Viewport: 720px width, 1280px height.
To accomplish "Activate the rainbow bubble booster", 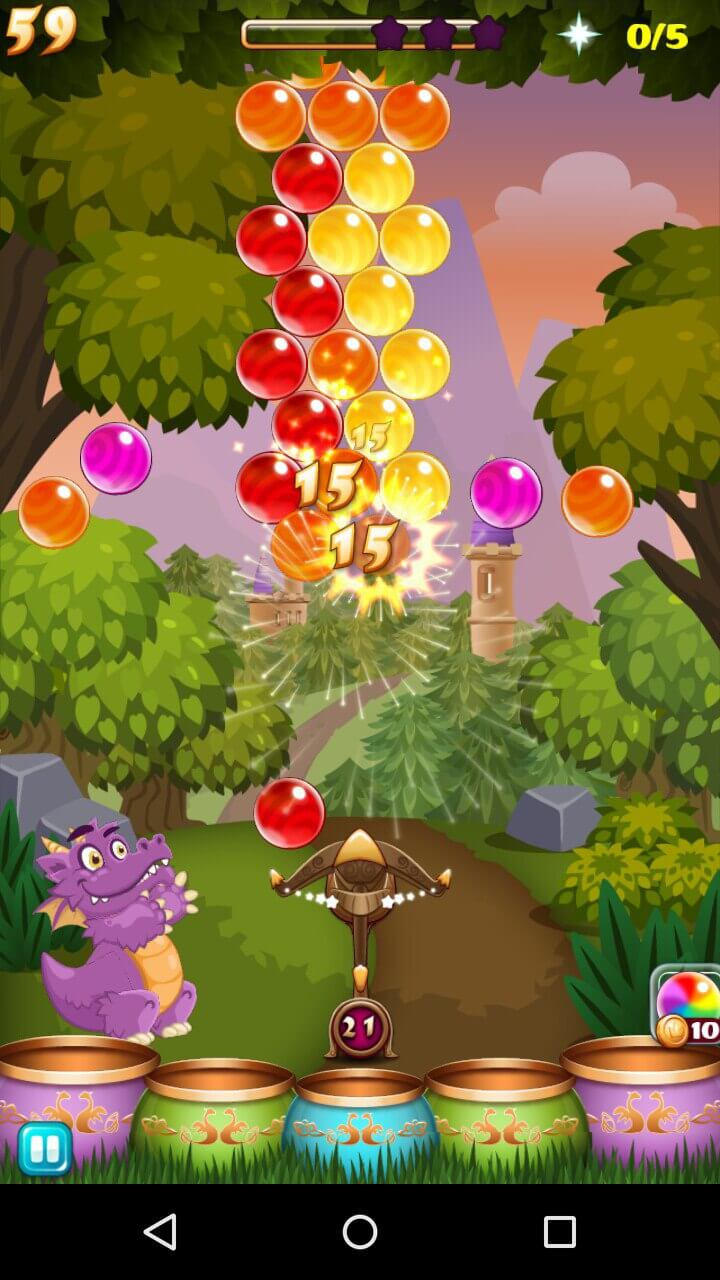I will click(688, 1003).
